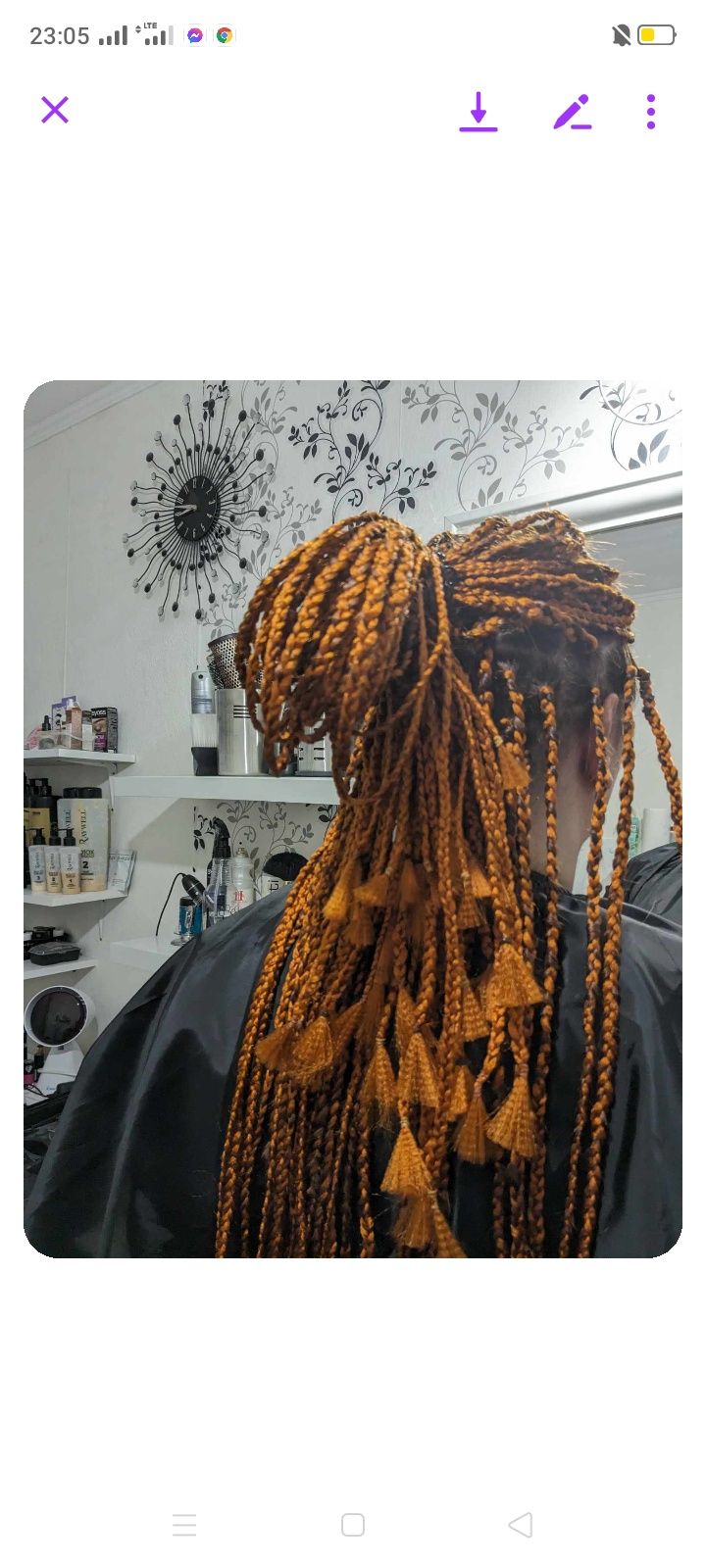The image size is (706, 1568).
Task: Go to the home screen
Action: (x=353, y=1525)
